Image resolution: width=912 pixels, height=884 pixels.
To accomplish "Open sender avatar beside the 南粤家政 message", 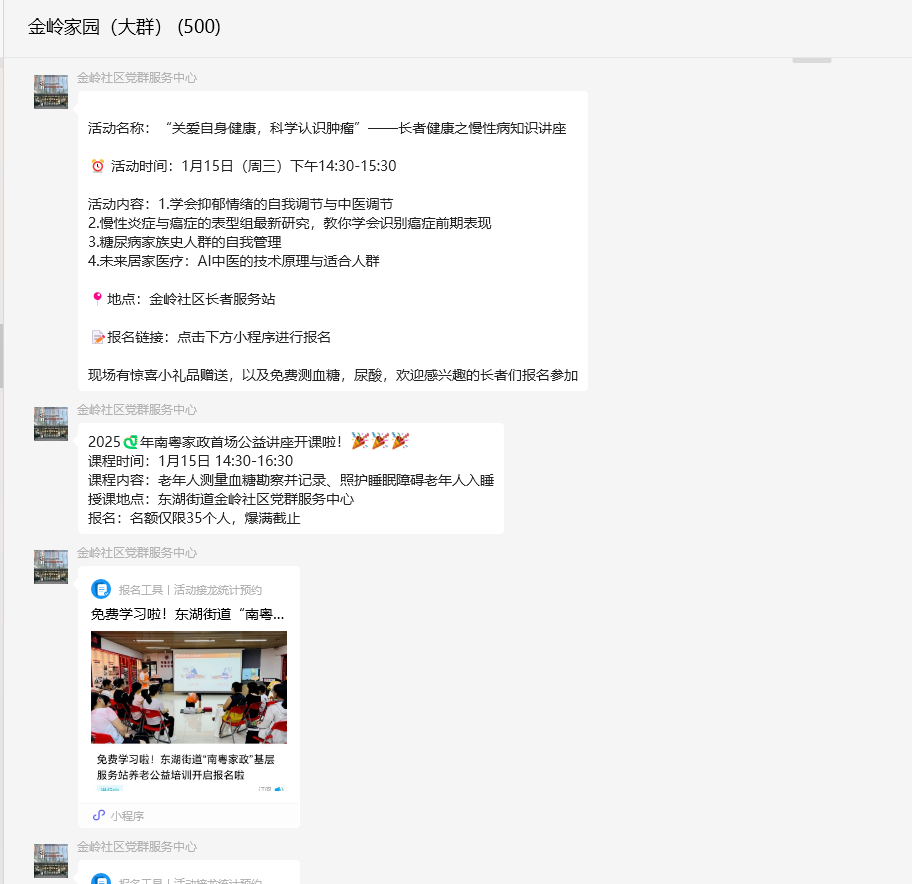I will click(51, 424).
